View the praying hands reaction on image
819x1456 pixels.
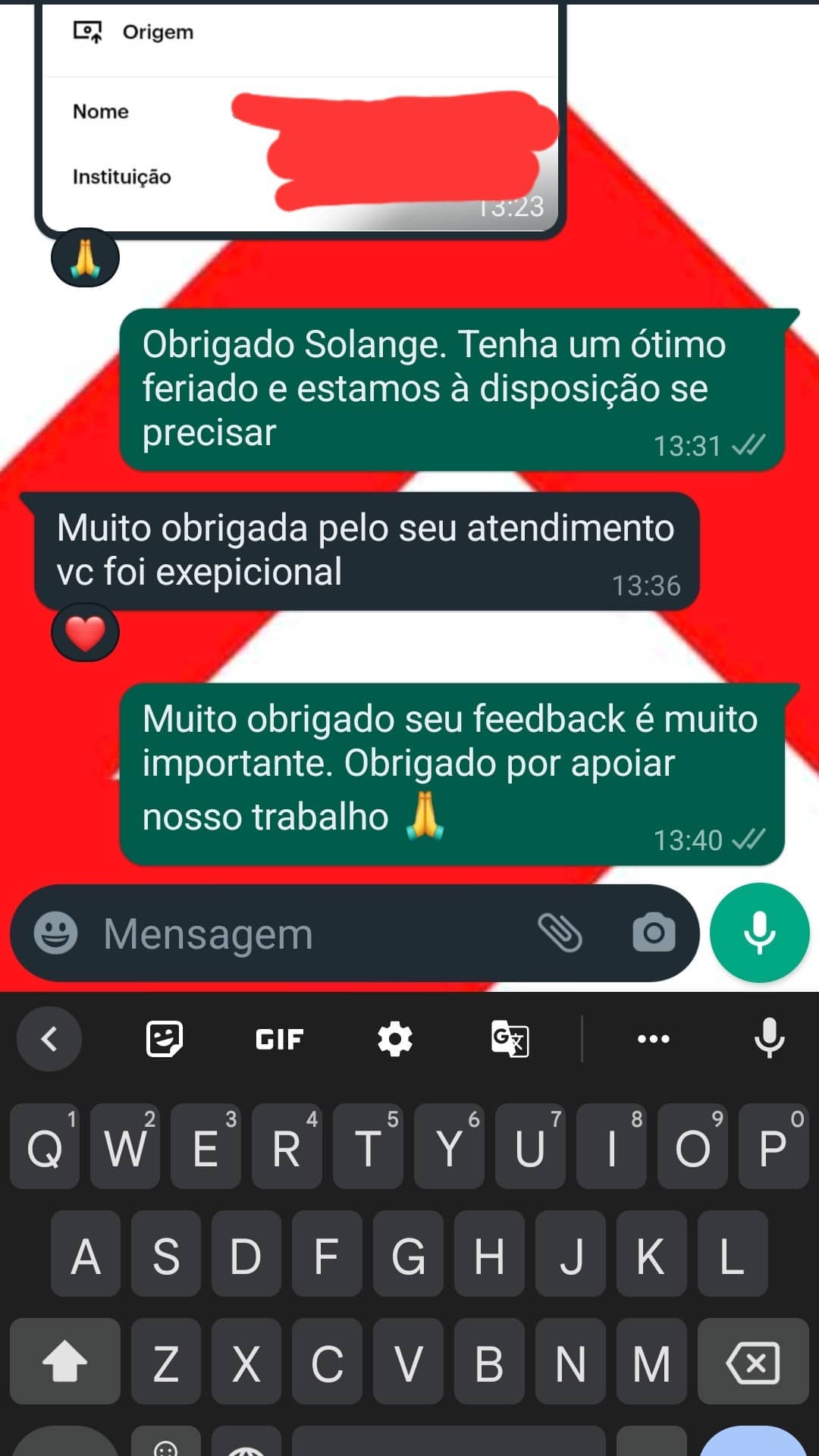(85, 258)
